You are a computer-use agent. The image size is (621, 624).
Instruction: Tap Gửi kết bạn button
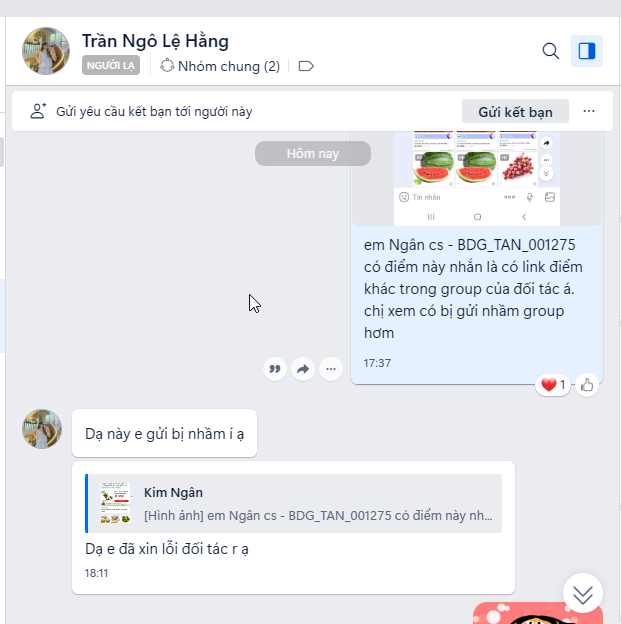pyautogui.click(x=515, y=111)
